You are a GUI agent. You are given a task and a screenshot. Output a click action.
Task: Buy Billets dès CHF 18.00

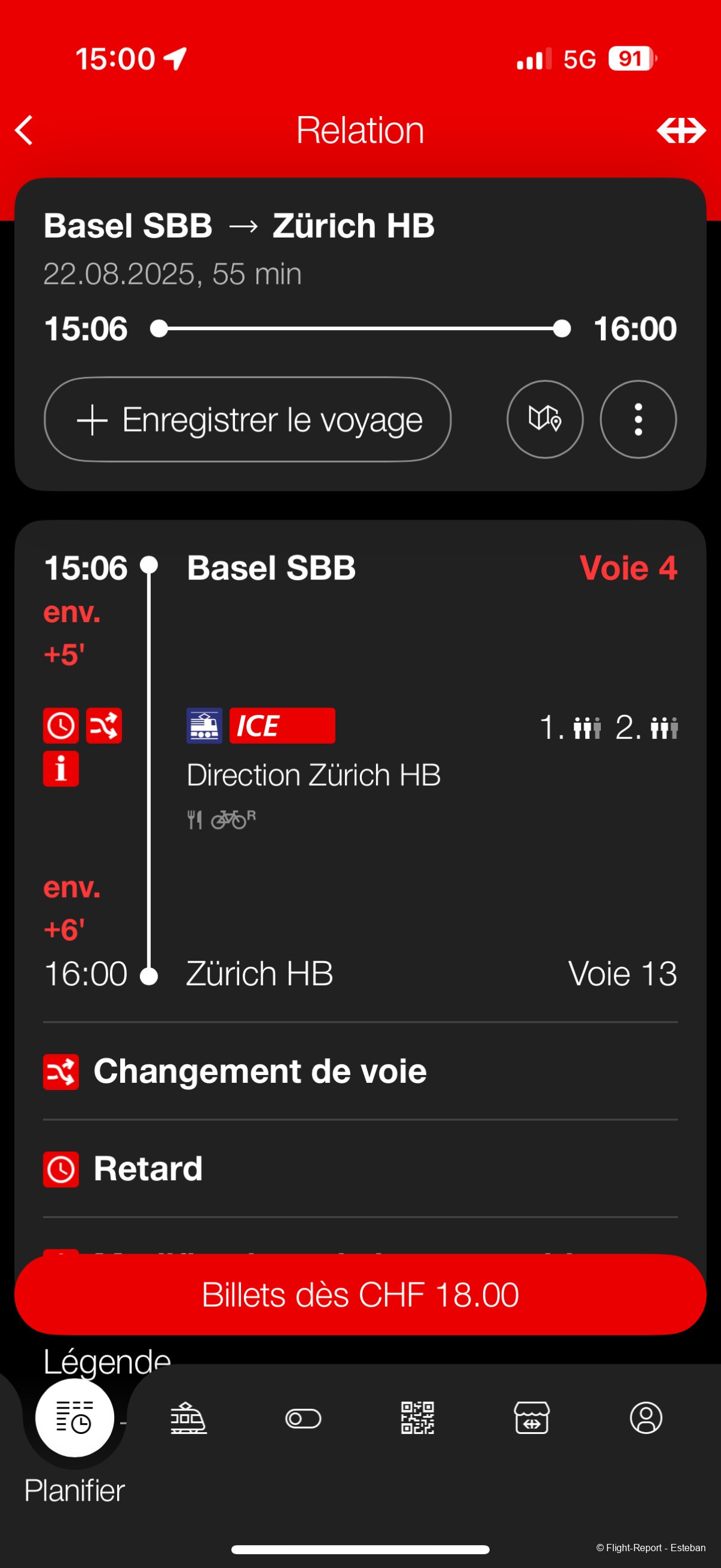pos(360,1294)
